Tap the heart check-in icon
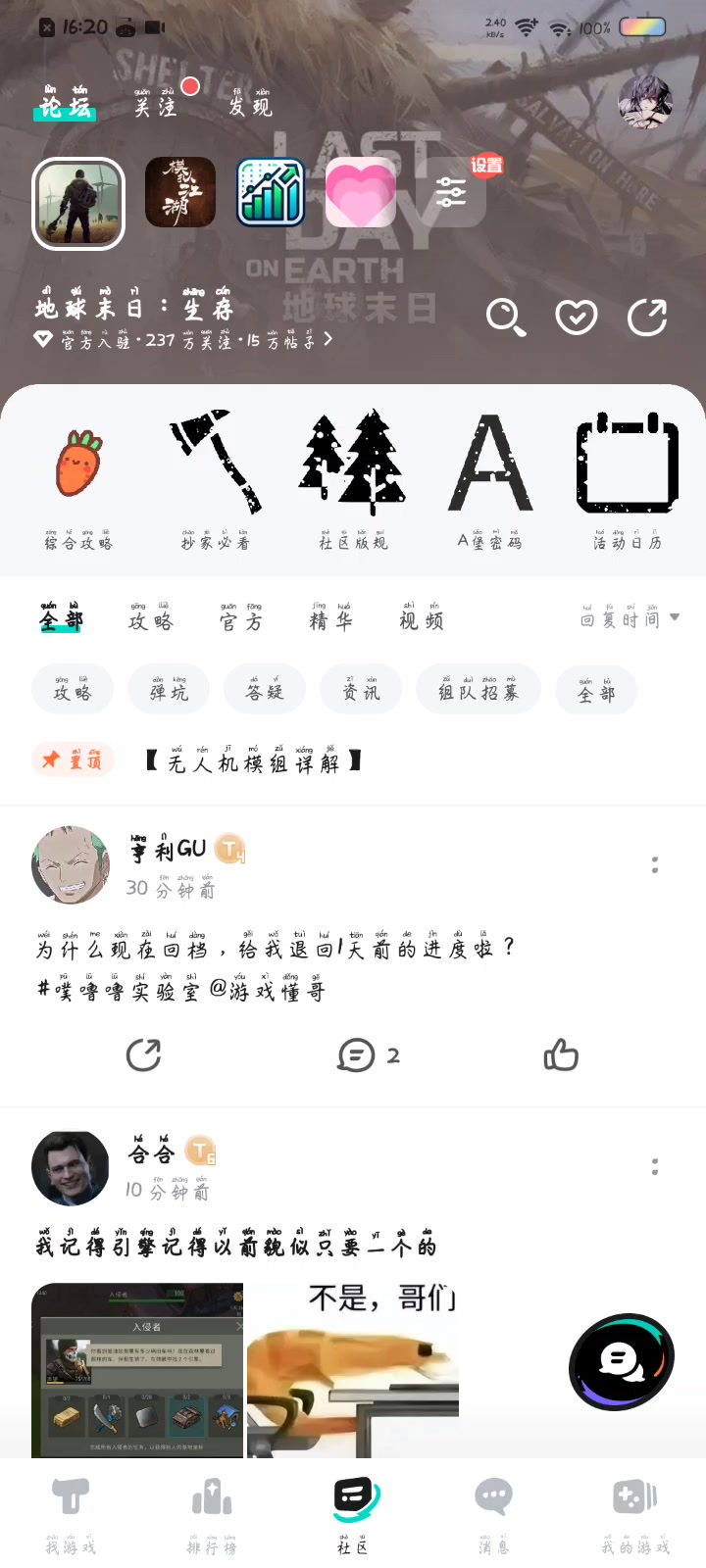This screenshot has height=1568, width=706. [x=577, y=318]
